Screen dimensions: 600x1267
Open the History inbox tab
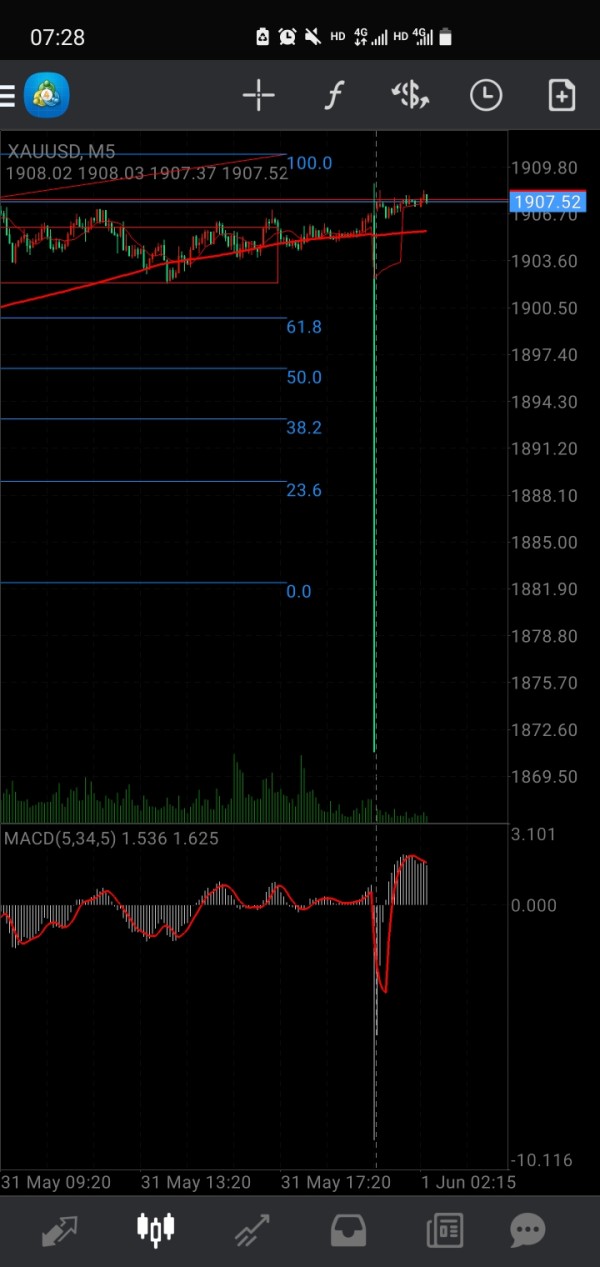click(348, 1230)
